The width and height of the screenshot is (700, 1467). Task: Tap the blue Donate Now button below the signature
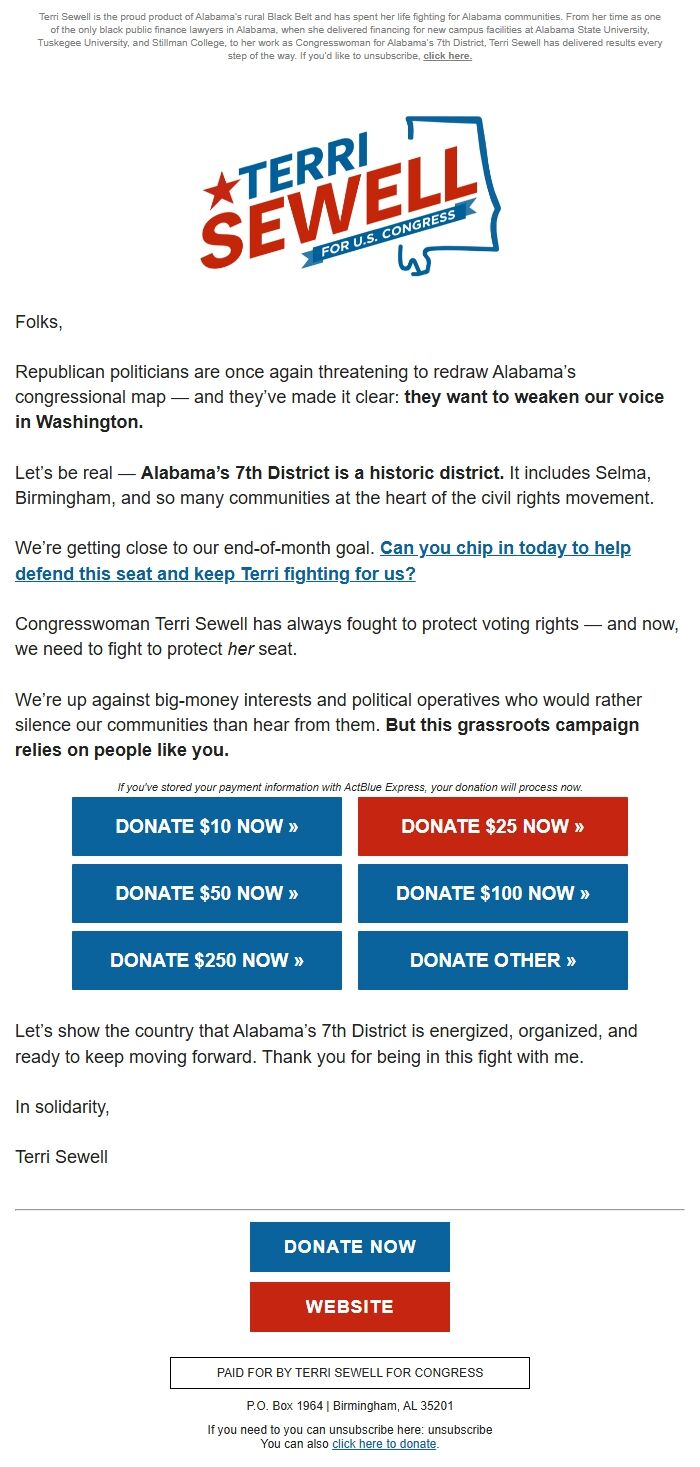(350, 1247)
